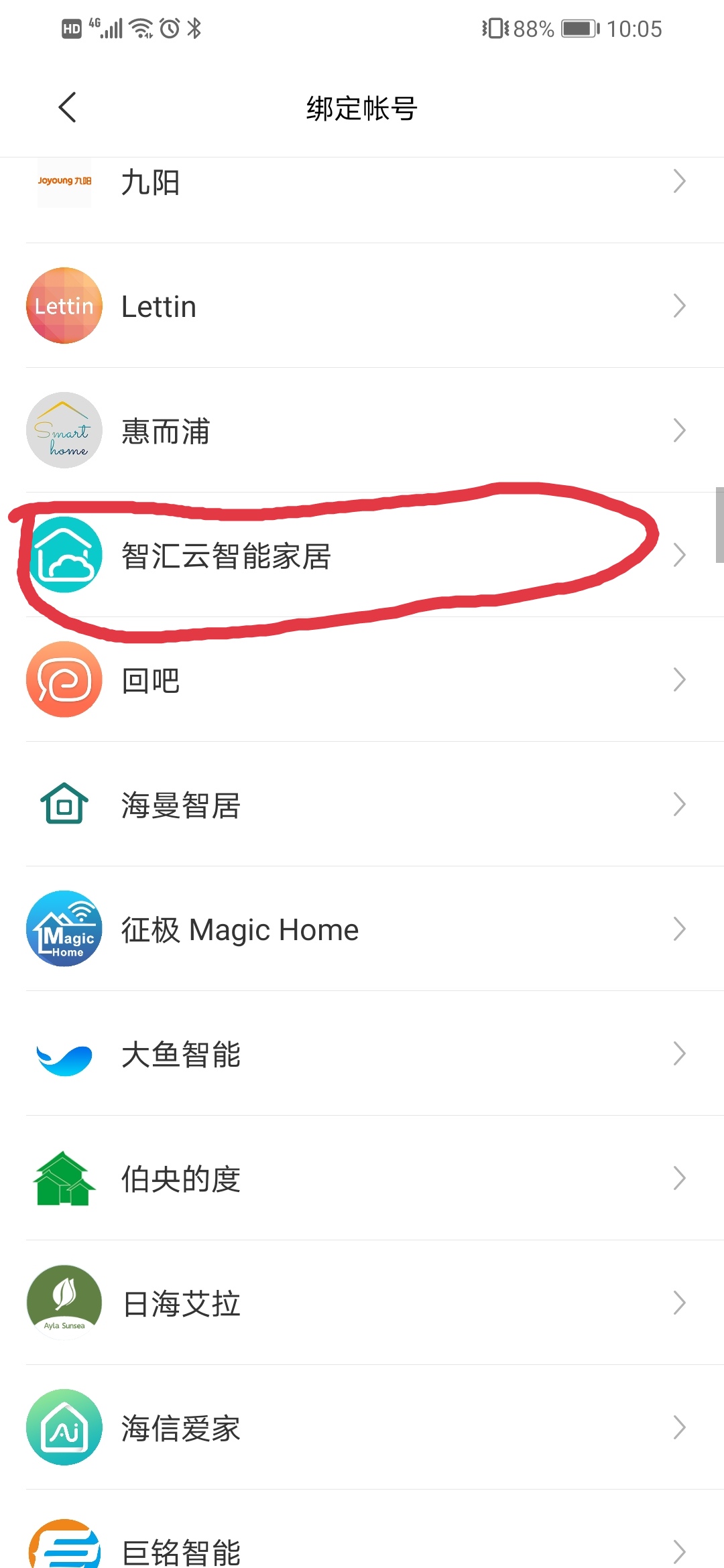The height and width of the screenshot is (1568, 724).
Task: Go back from the 绑定帐号 page
Action: click(68, 107)
